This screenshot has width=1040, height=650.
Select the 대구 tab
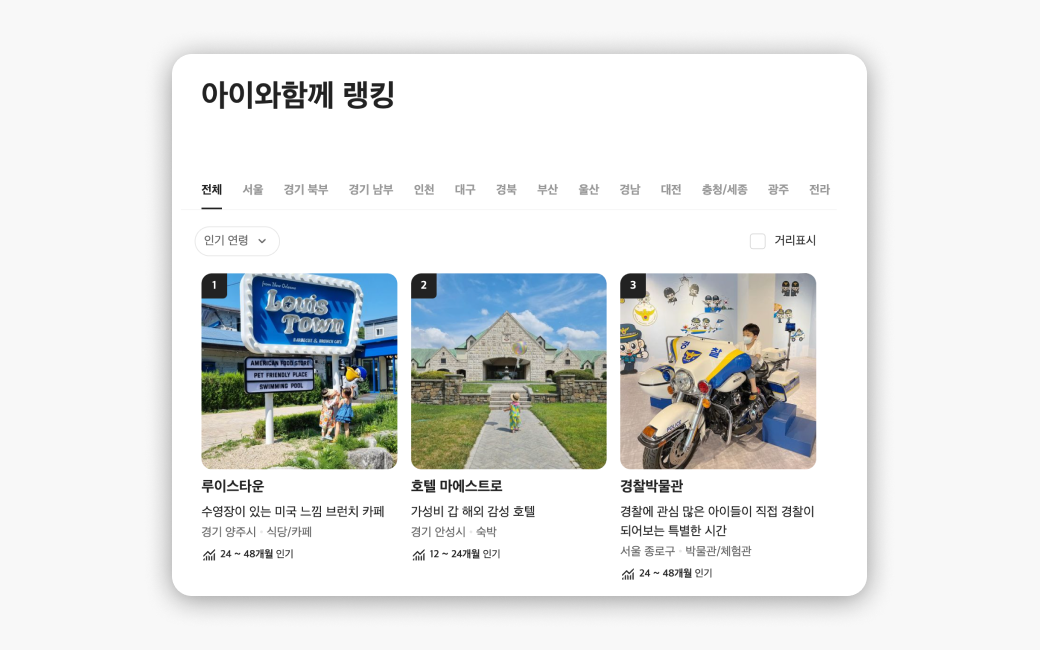465,190
